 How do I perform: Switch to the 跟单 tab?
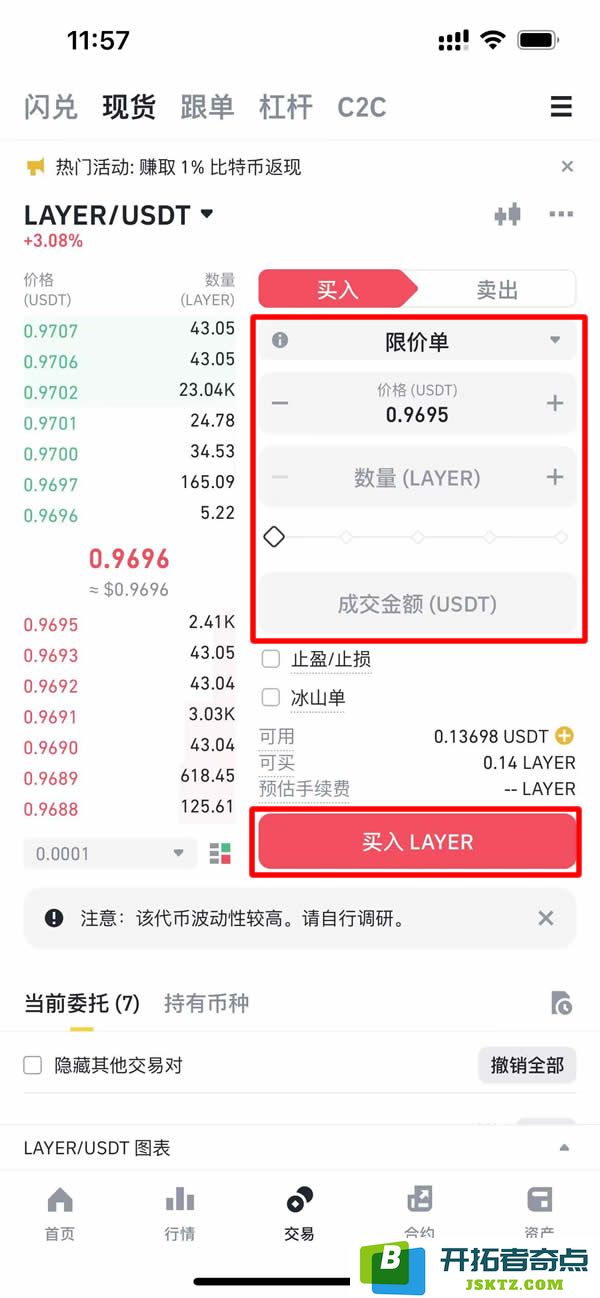click(207, 107)
